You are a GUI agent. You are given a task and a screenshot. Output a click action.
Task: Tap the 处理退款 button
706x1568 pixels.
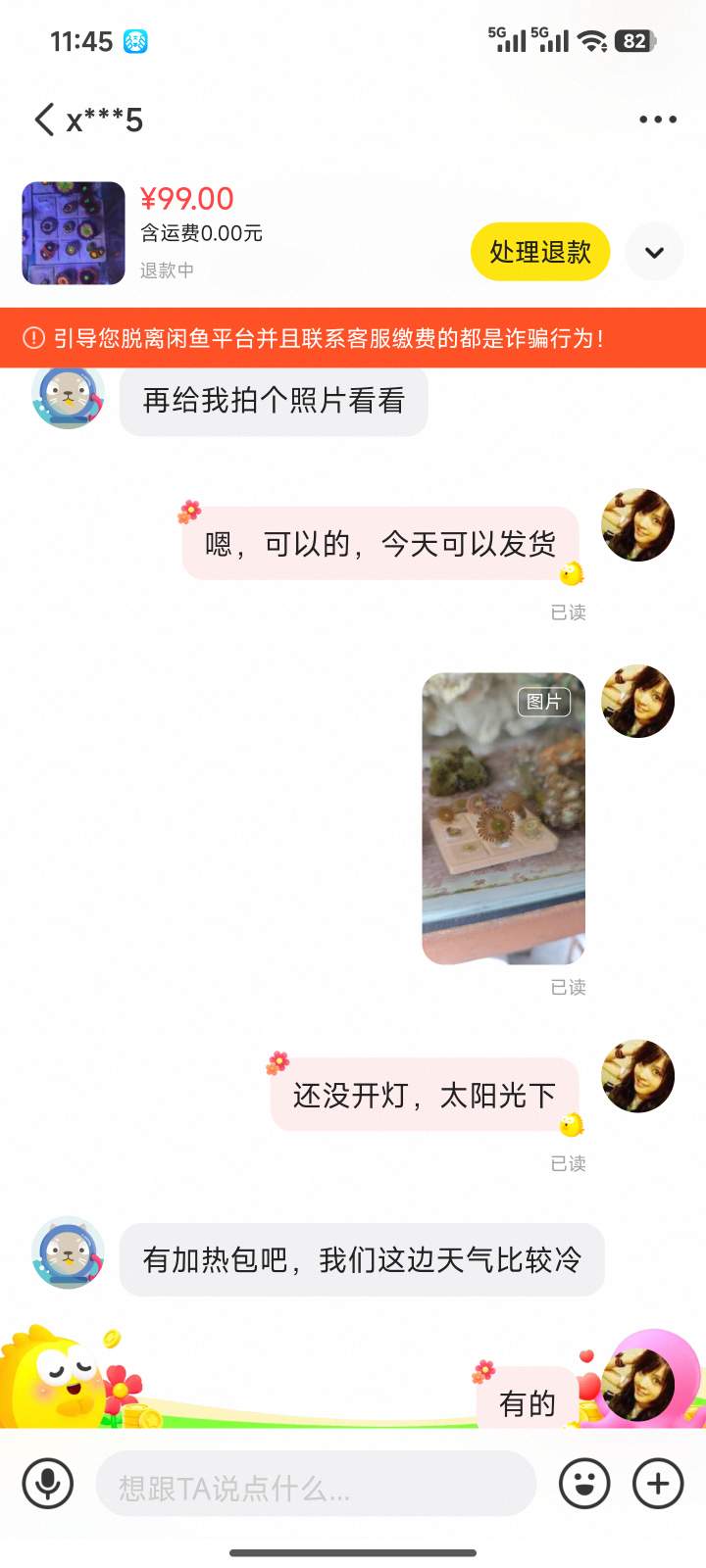540,252
